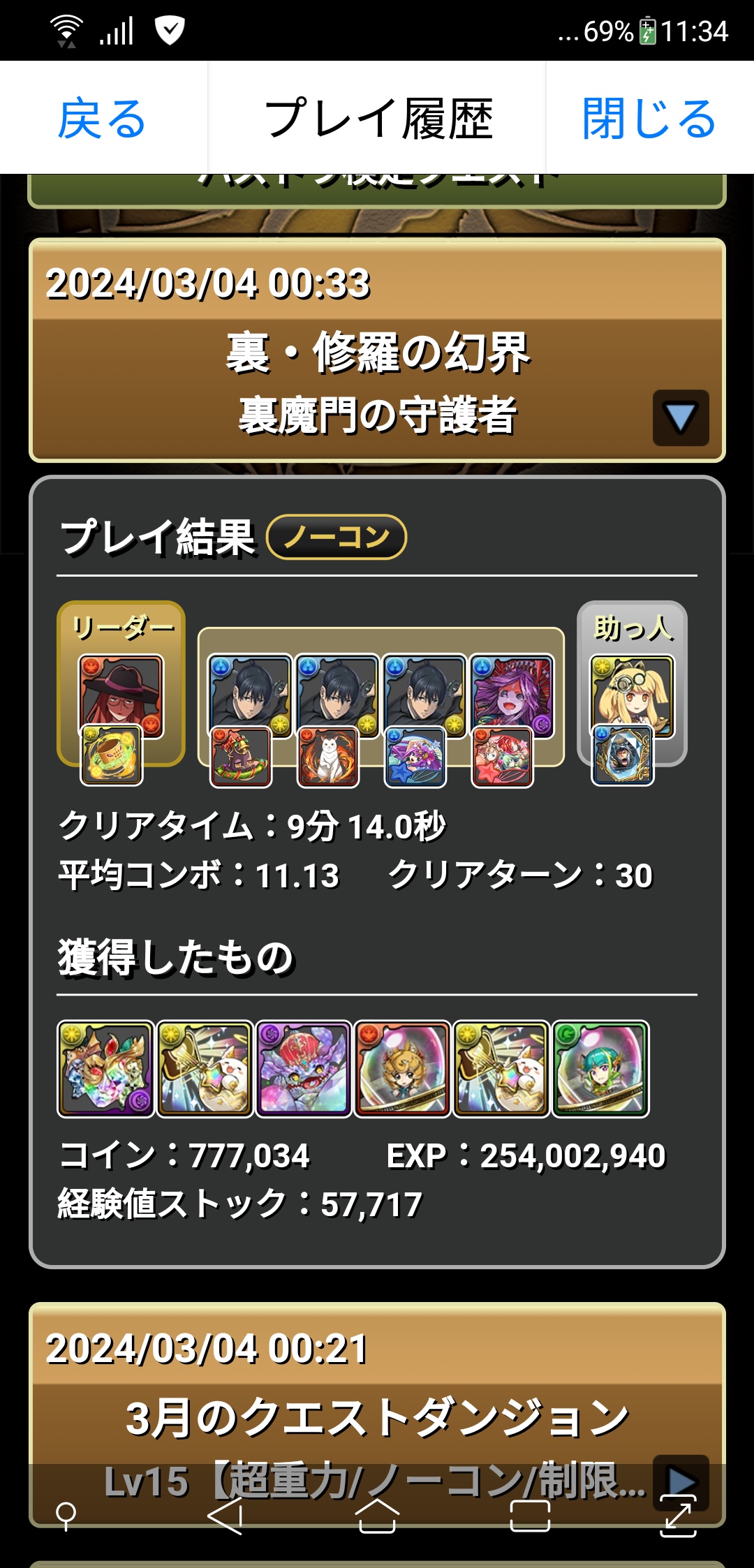
Task: Tap the Android home button
Action: click(377, 1516)
